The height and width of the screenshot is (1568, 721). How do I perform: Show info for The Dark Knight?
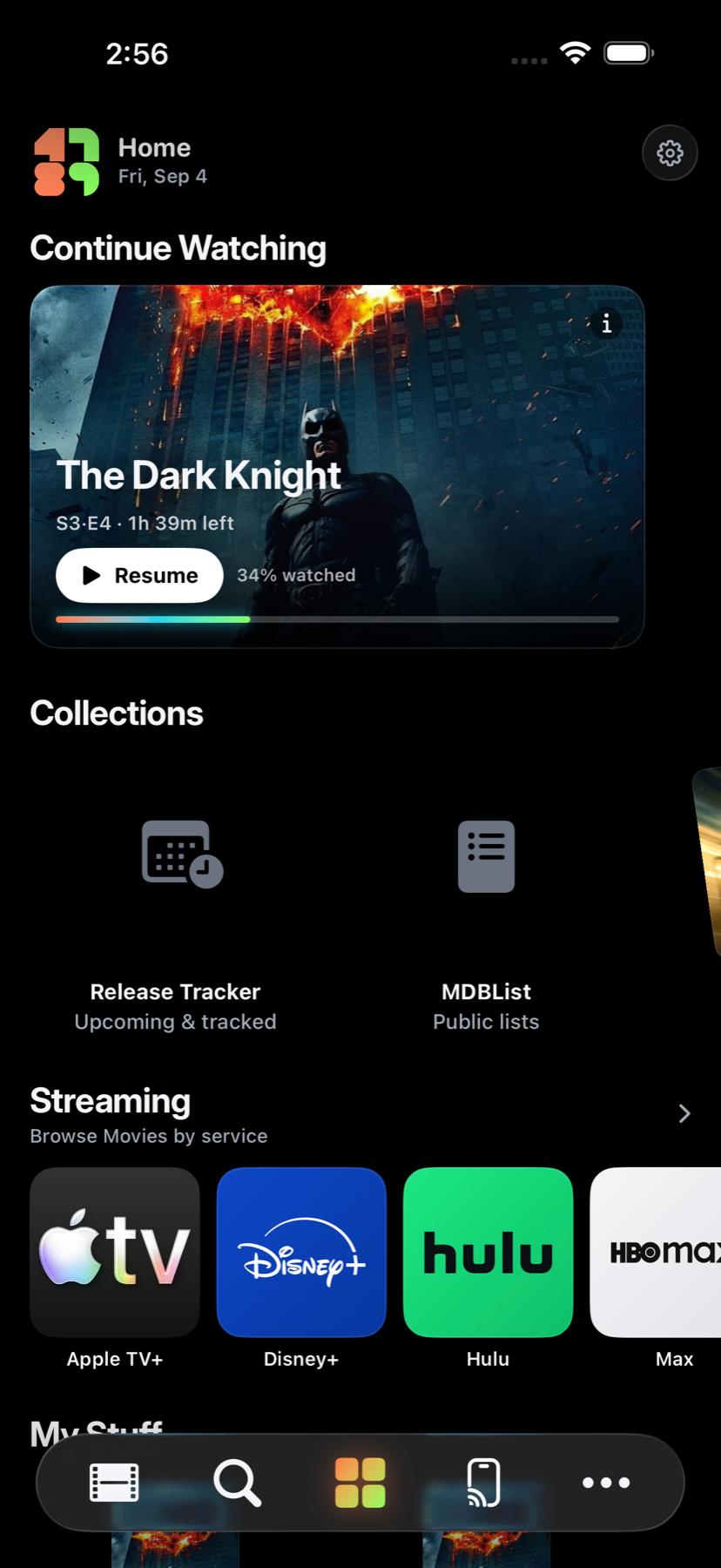606,324
